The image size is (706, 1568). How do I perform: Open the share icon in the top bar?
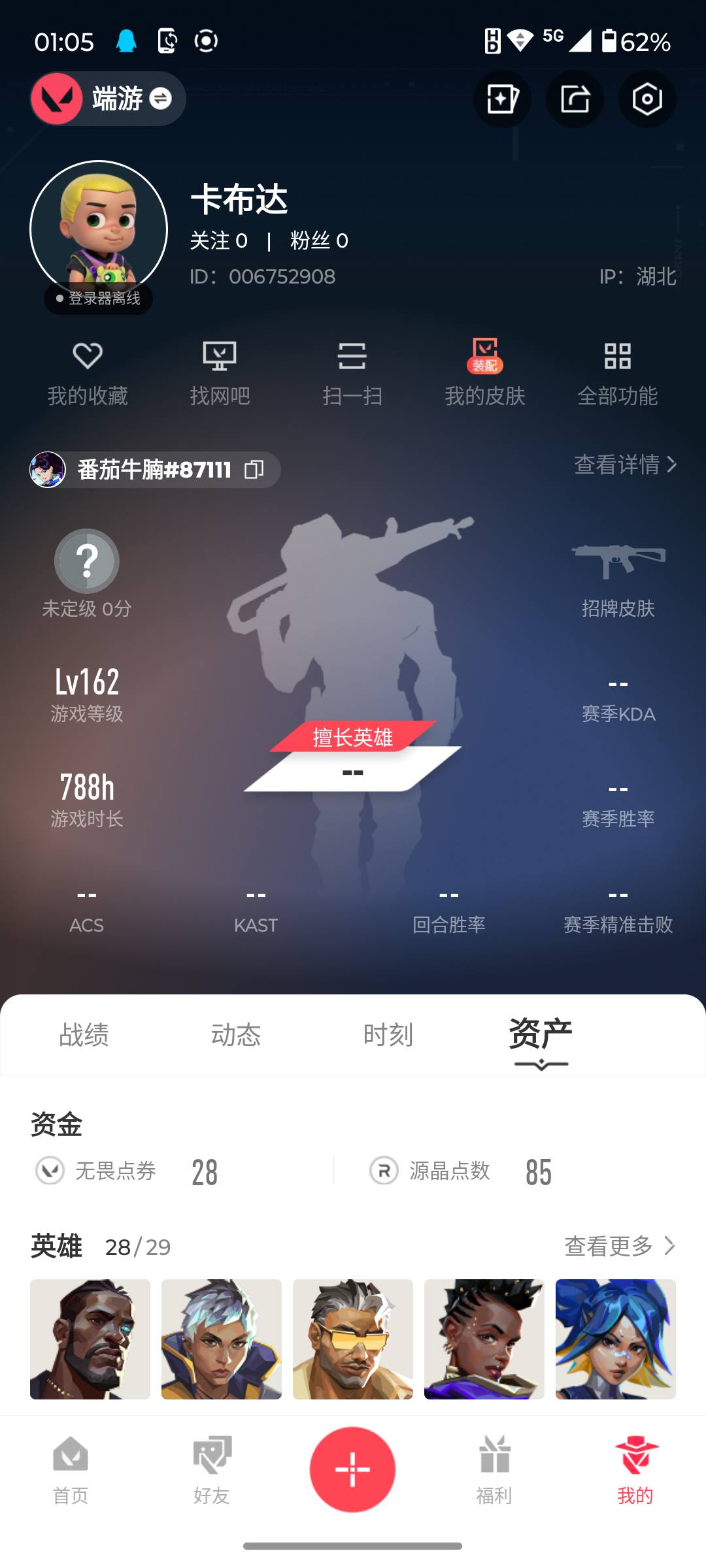(x=575, y=99)
